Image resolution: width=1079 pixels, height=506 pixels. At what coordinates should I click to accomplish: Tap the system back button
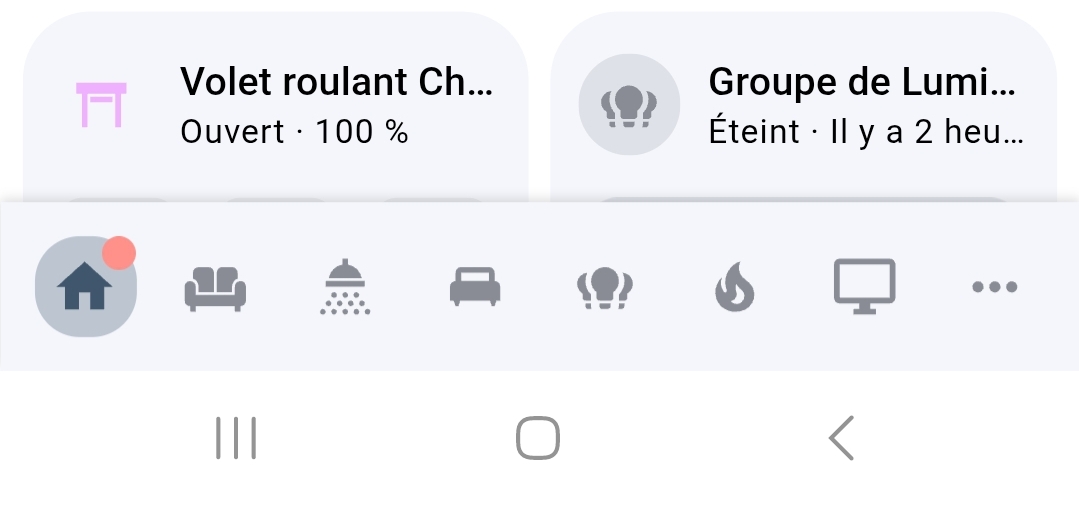(841, 438)
